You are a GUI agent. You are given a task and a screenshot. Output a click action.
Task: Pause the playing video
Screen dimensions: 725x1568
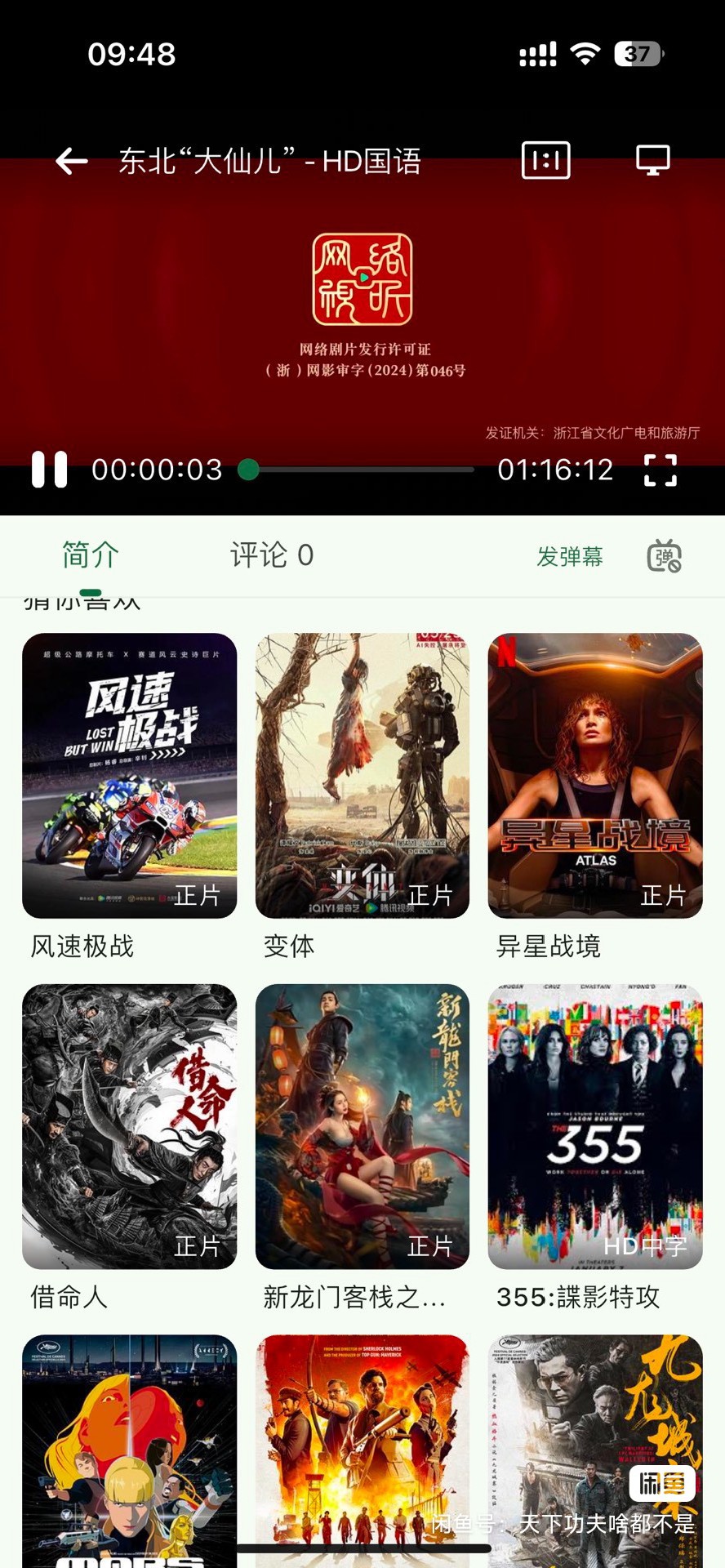click(x=49, y=470)
